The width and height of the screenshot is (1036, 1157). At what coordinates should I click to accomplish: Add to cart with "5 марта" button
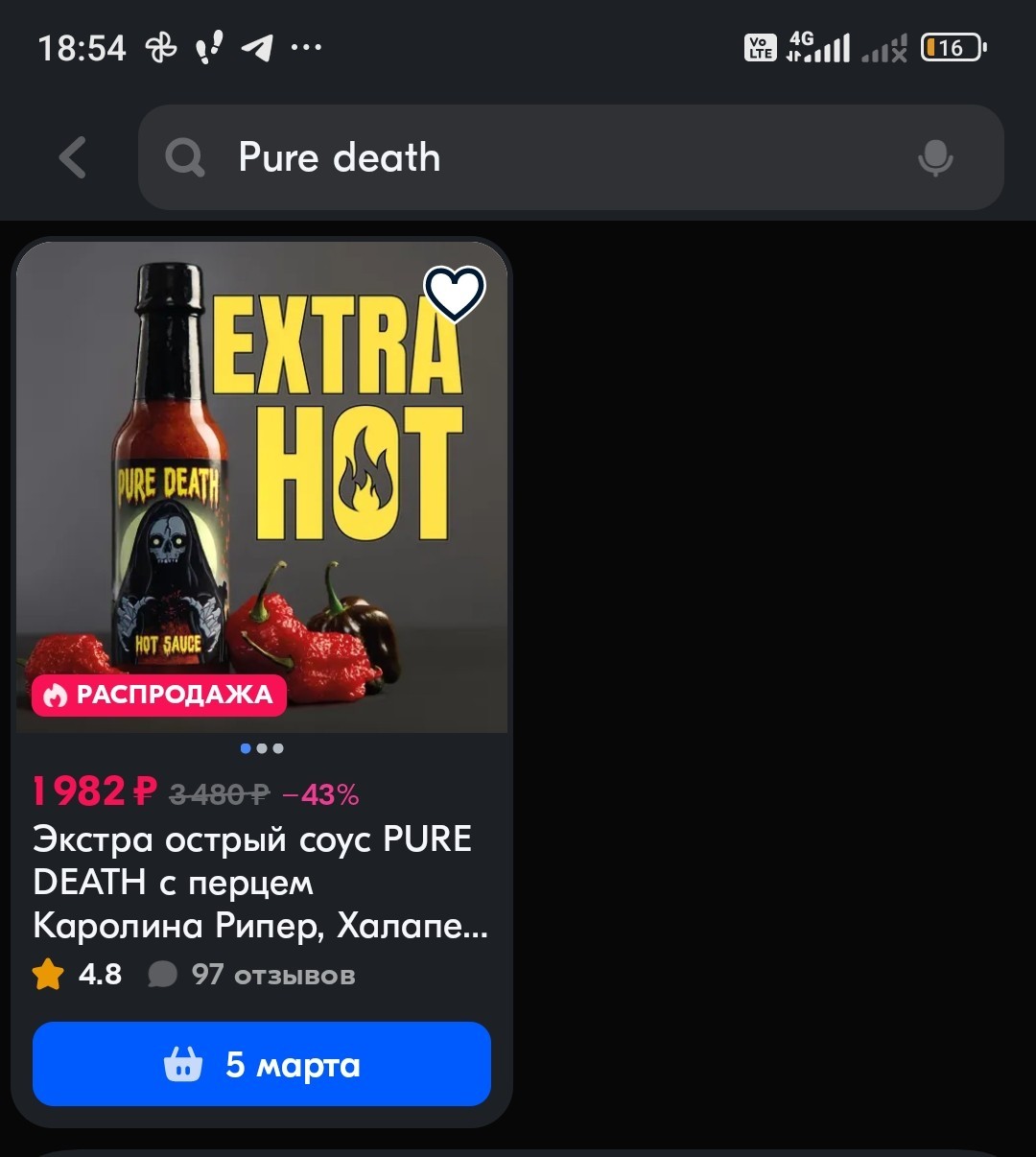point(261,1064)
